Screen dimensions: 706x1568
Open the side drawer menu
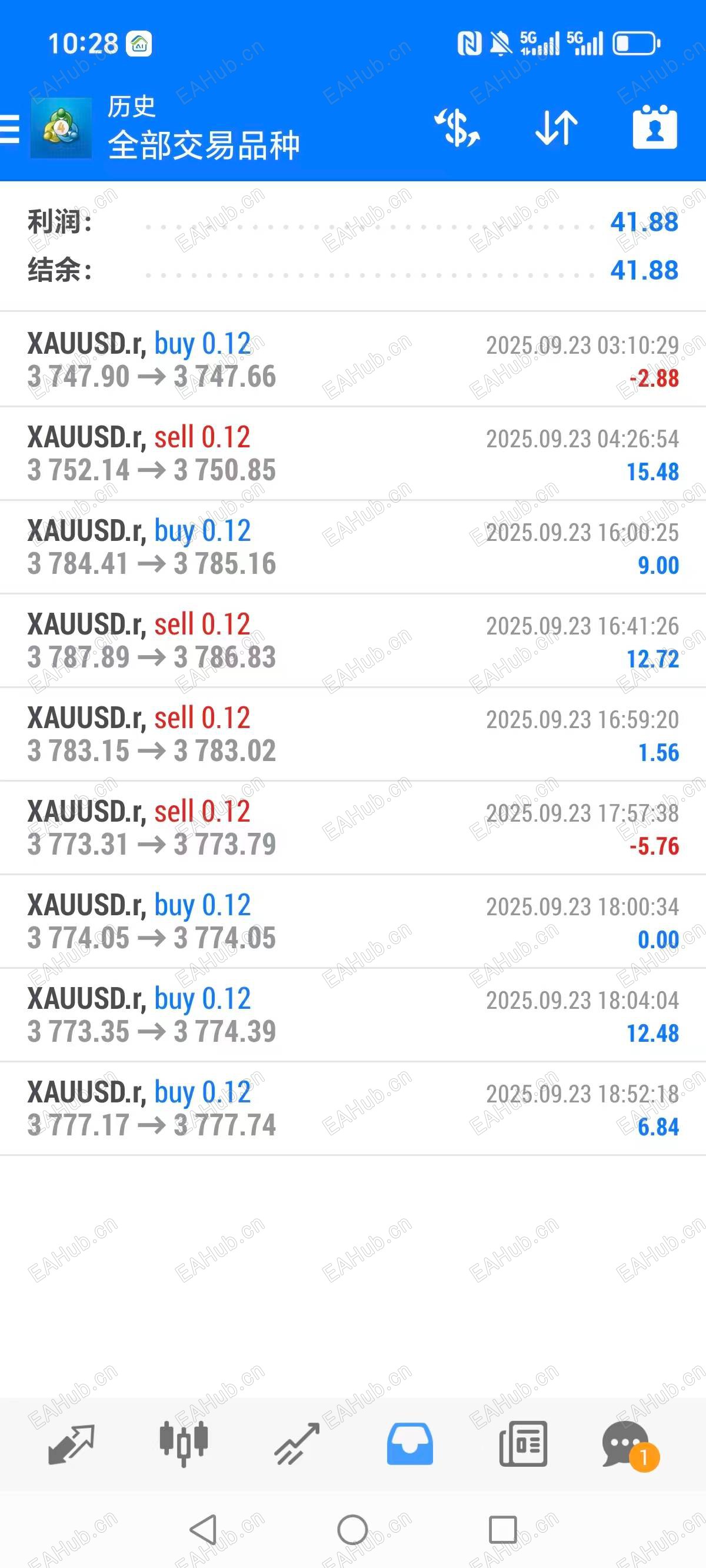(10, 128)
